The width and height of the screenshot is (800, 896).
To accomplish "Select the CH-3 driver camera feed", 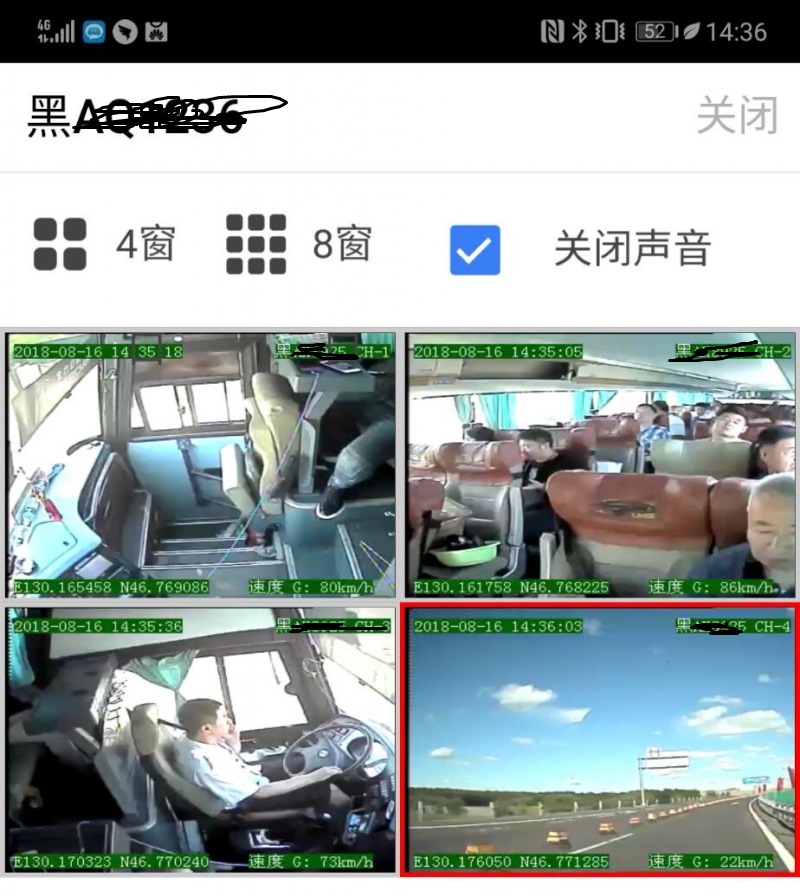I will pyautogui.click(x=201, y=740).
